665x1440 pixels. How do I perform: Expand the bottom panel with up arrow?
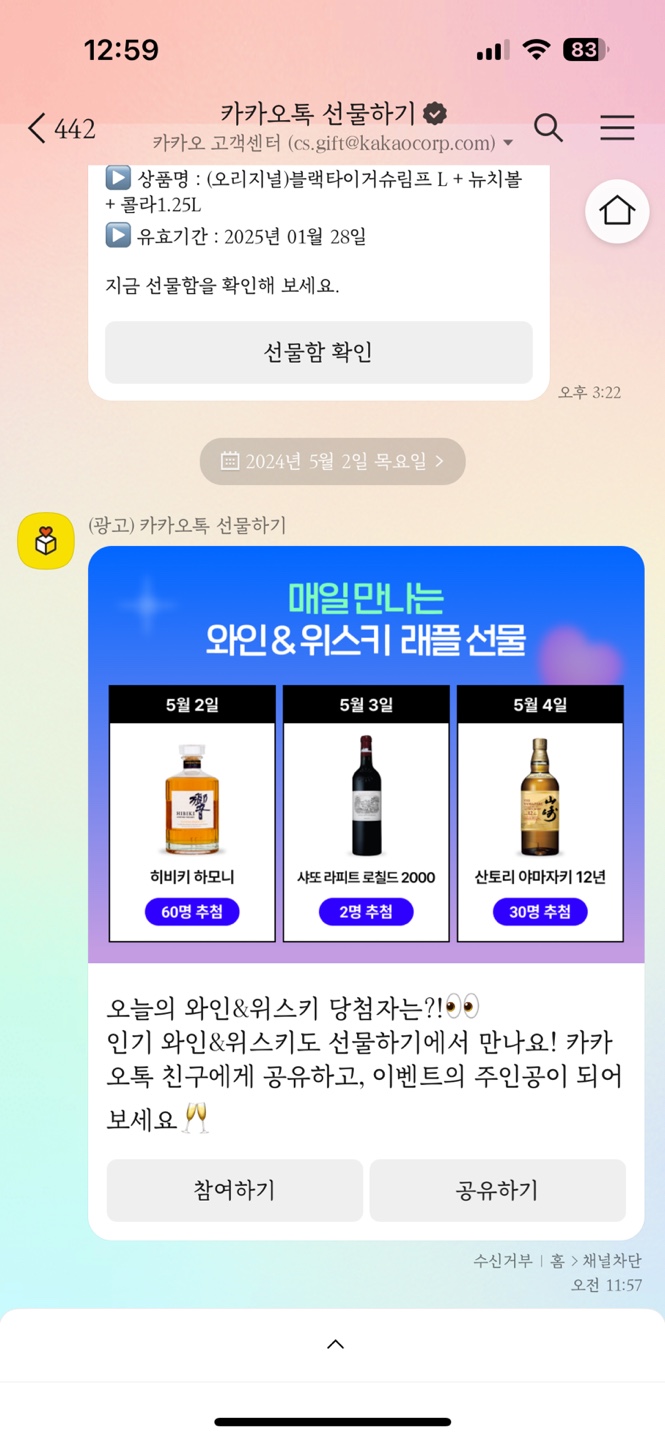pos(335,1345)
